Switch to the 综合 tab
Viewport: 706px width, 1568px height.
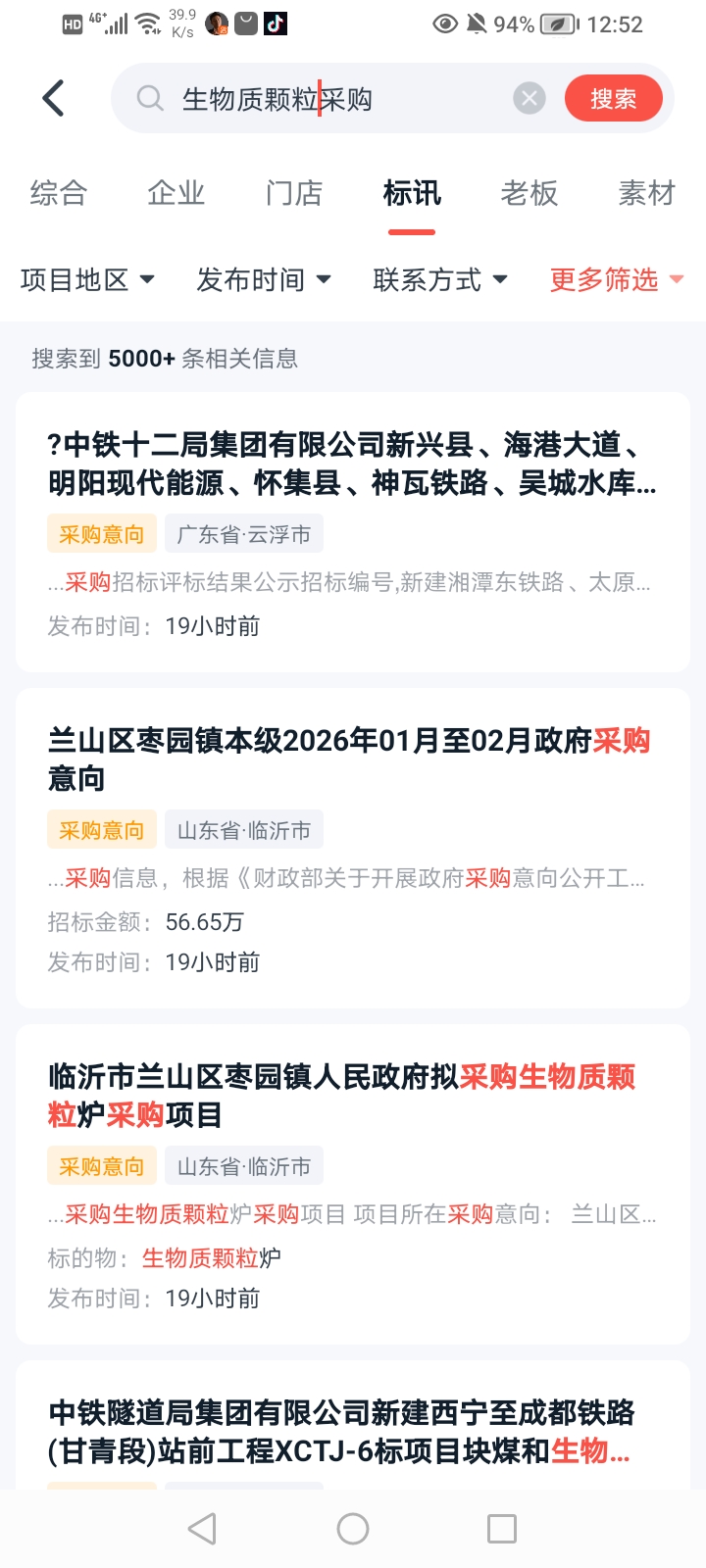(59, 193)
